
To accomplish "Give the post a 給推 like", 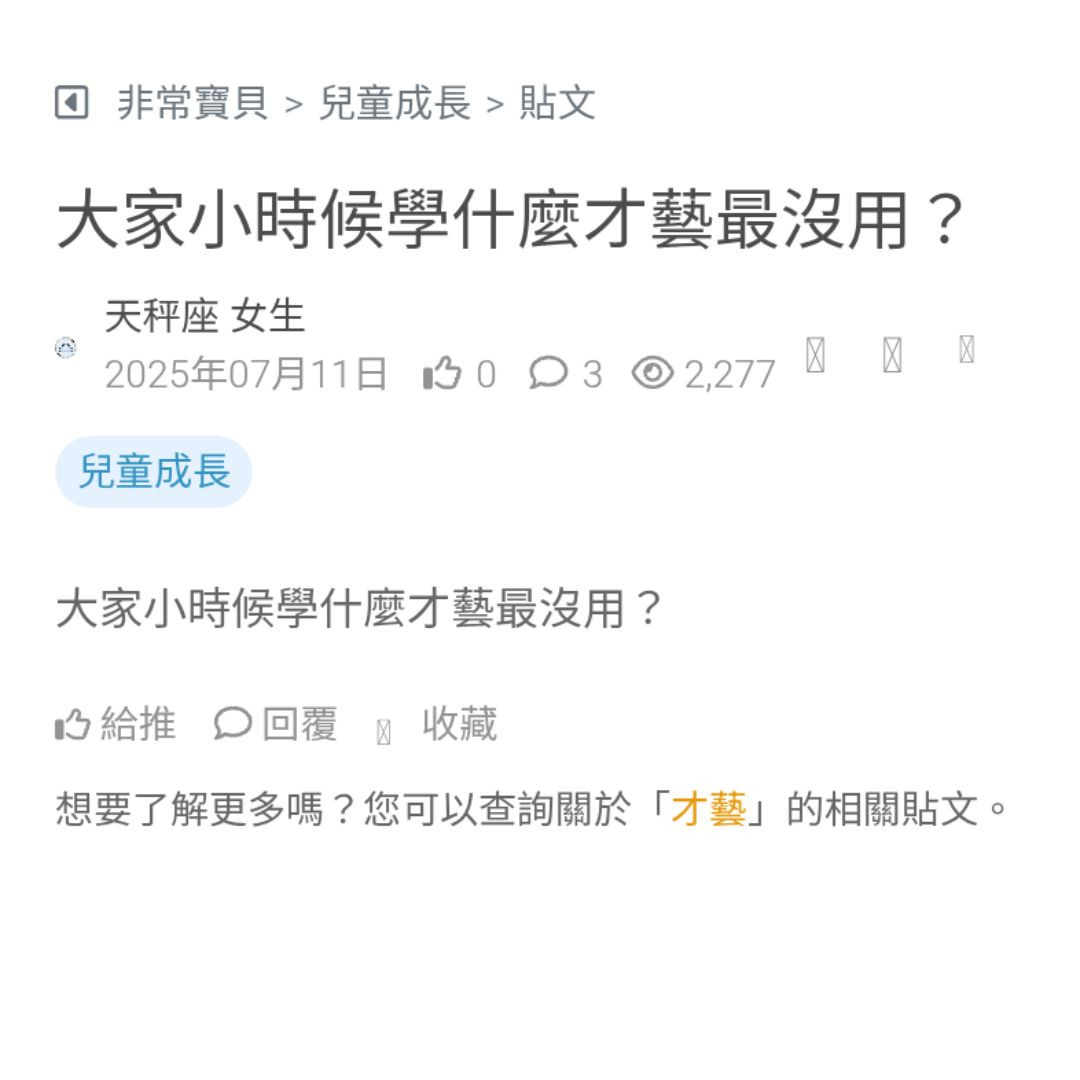I will coord(116,724).
